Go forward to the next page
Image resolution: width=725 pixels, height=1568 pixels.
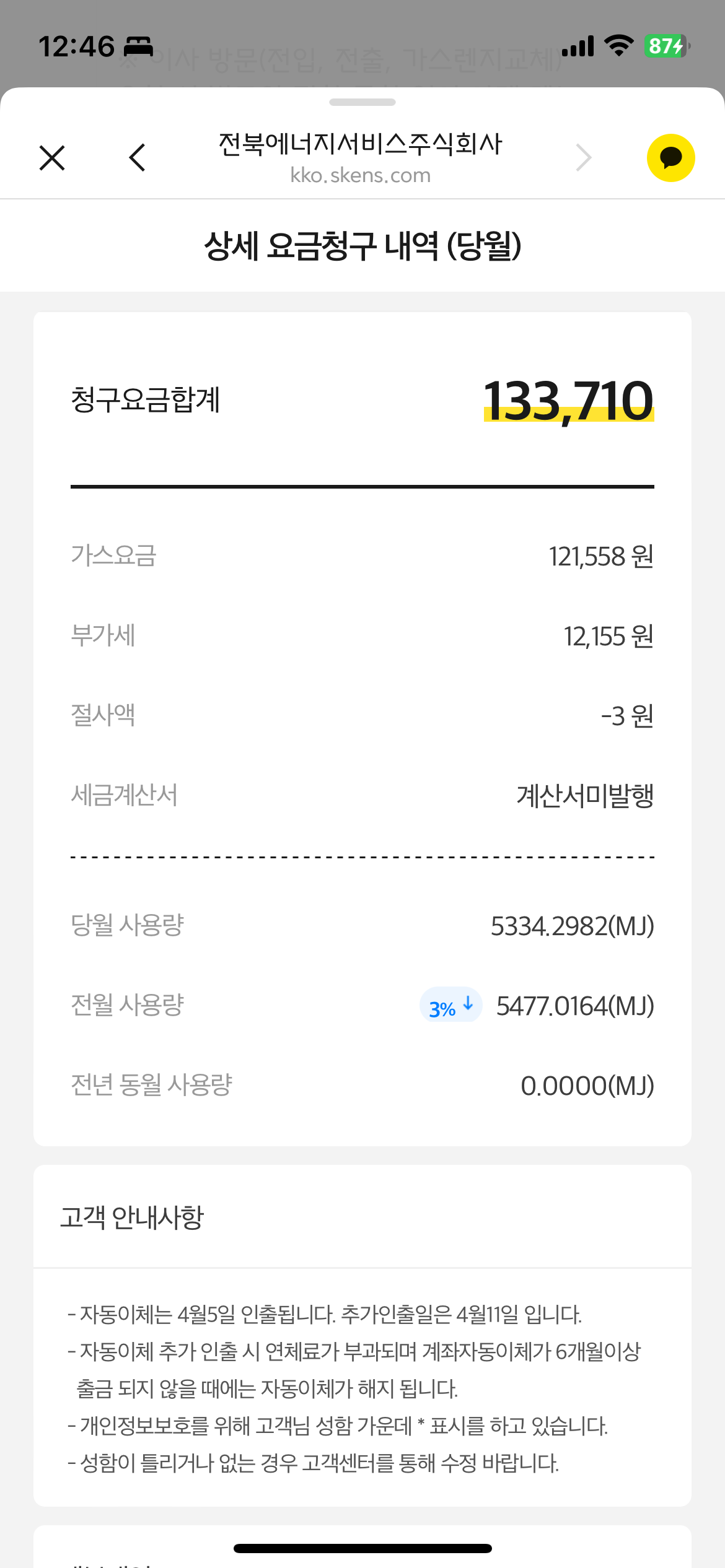(x=583, y=158)
